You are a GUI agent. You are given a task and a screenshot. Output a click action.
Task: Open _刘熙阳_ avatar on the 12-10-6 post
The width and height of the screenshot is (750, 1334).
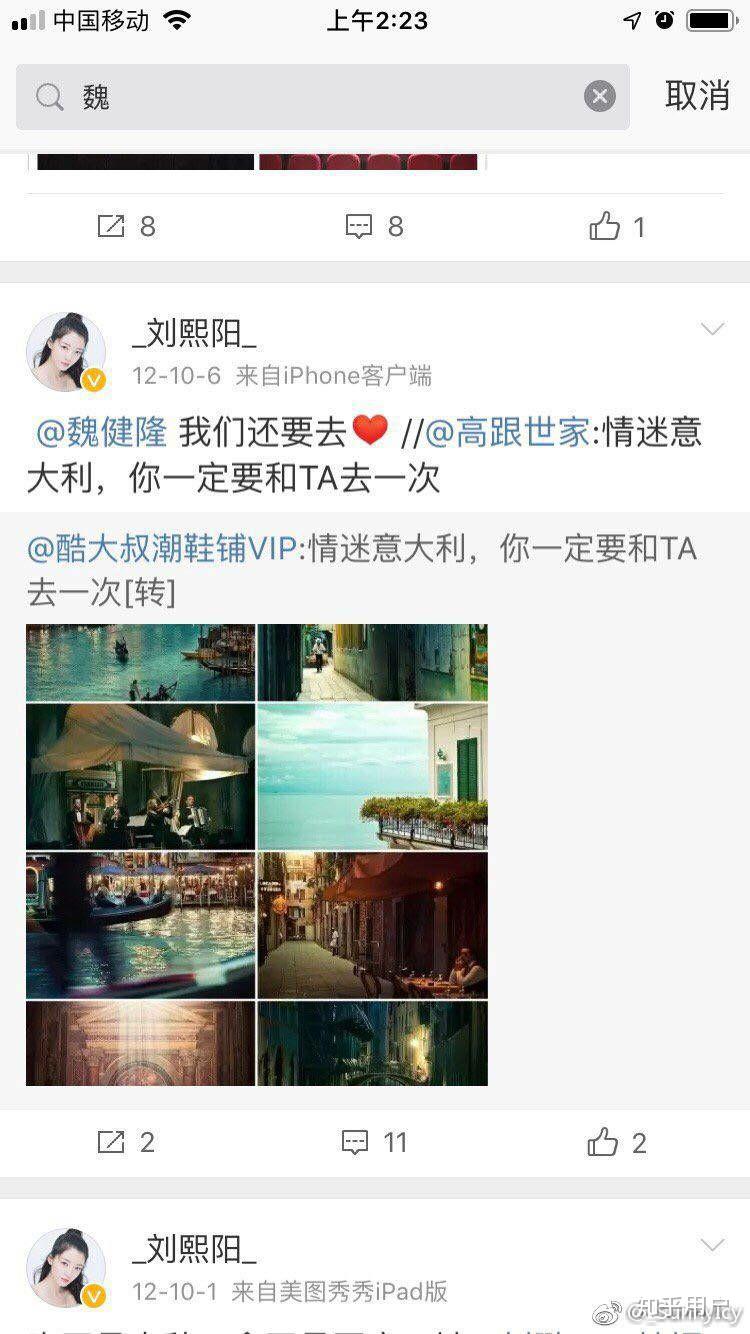66,352
